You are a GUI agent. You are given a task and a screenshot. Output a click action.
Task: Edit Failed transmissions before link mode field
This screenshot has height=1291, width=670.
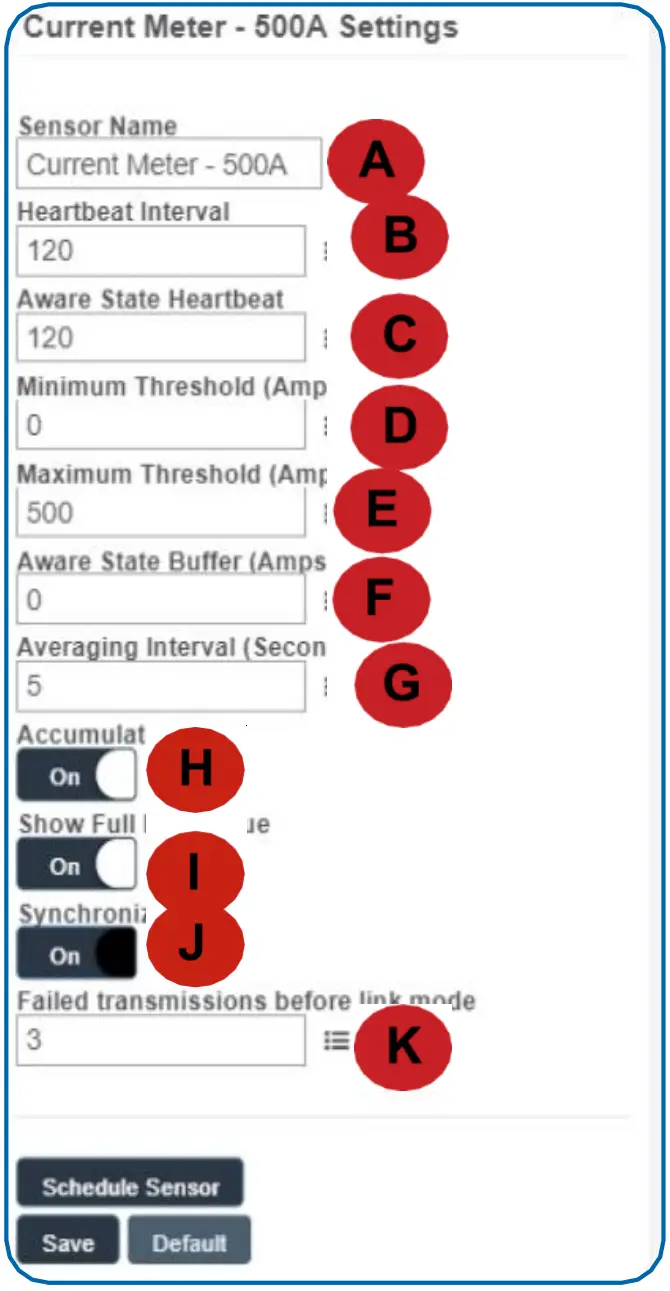[160, 1040]
